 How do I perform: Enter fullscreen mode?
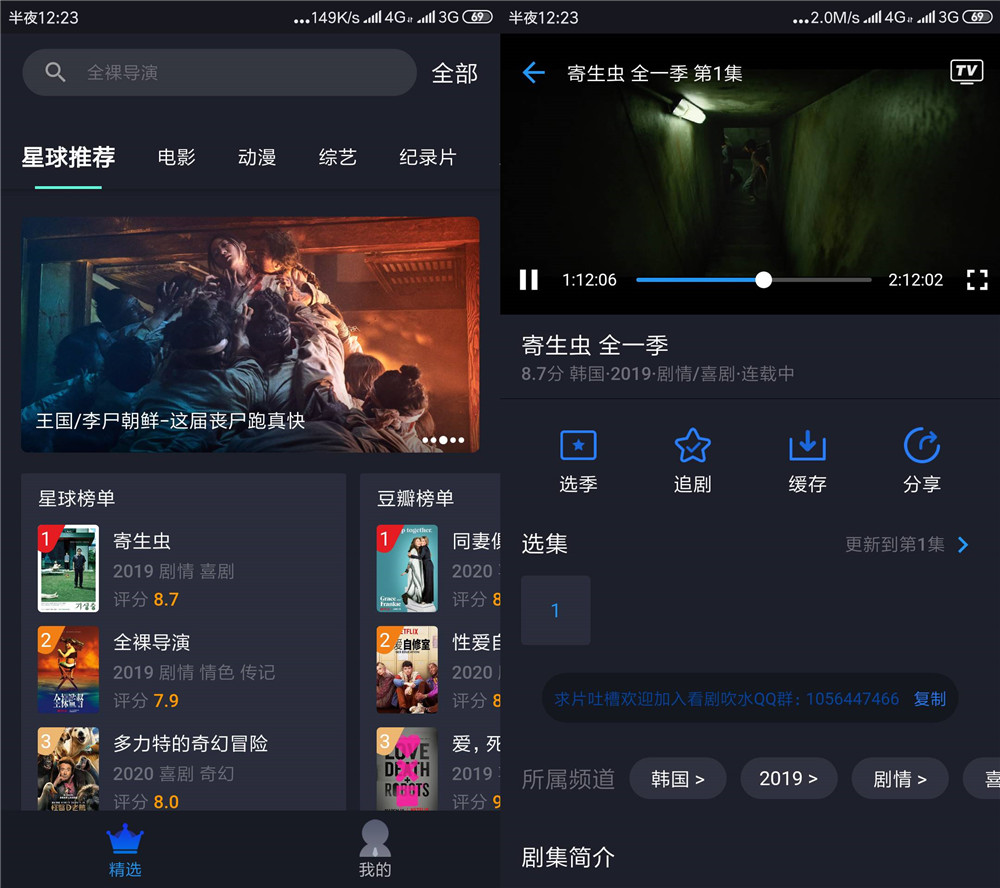[977, 280]
